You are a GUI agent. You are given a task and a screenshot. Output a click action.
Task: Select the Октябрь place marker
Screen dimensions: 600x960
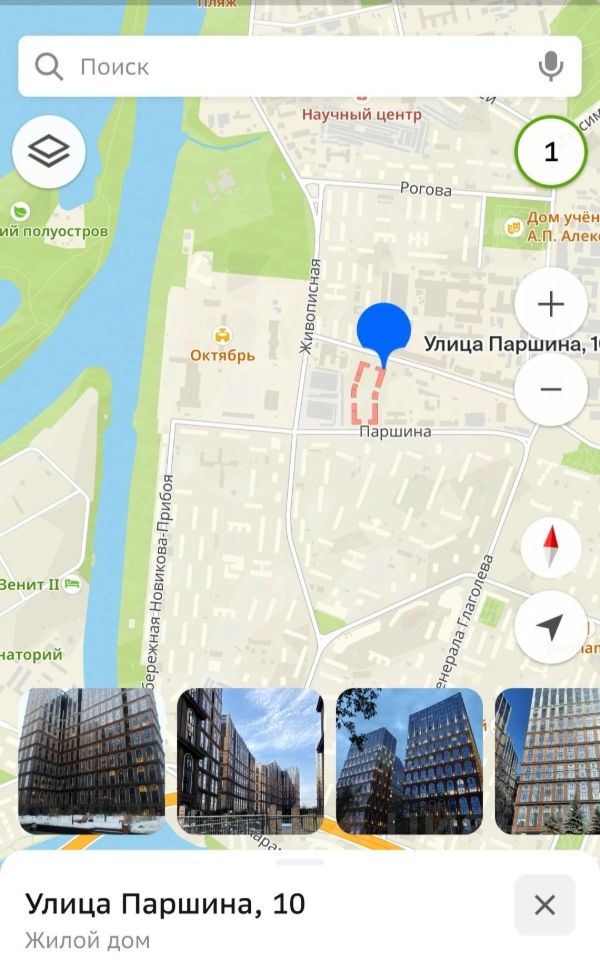click(222, 345)
